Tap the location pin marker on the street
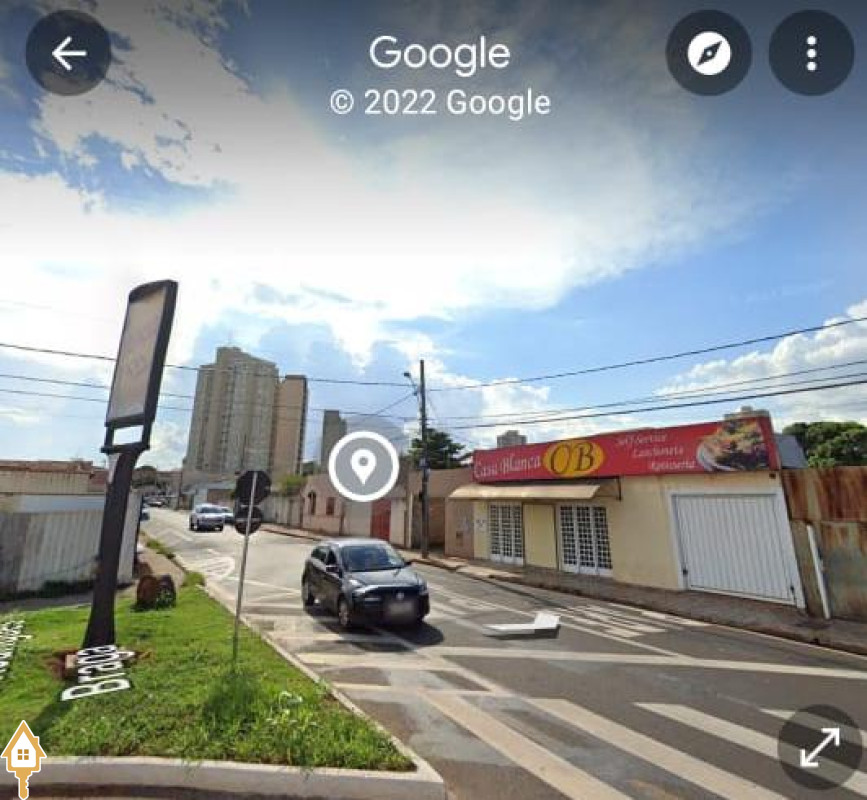 (x=363, y=466)
